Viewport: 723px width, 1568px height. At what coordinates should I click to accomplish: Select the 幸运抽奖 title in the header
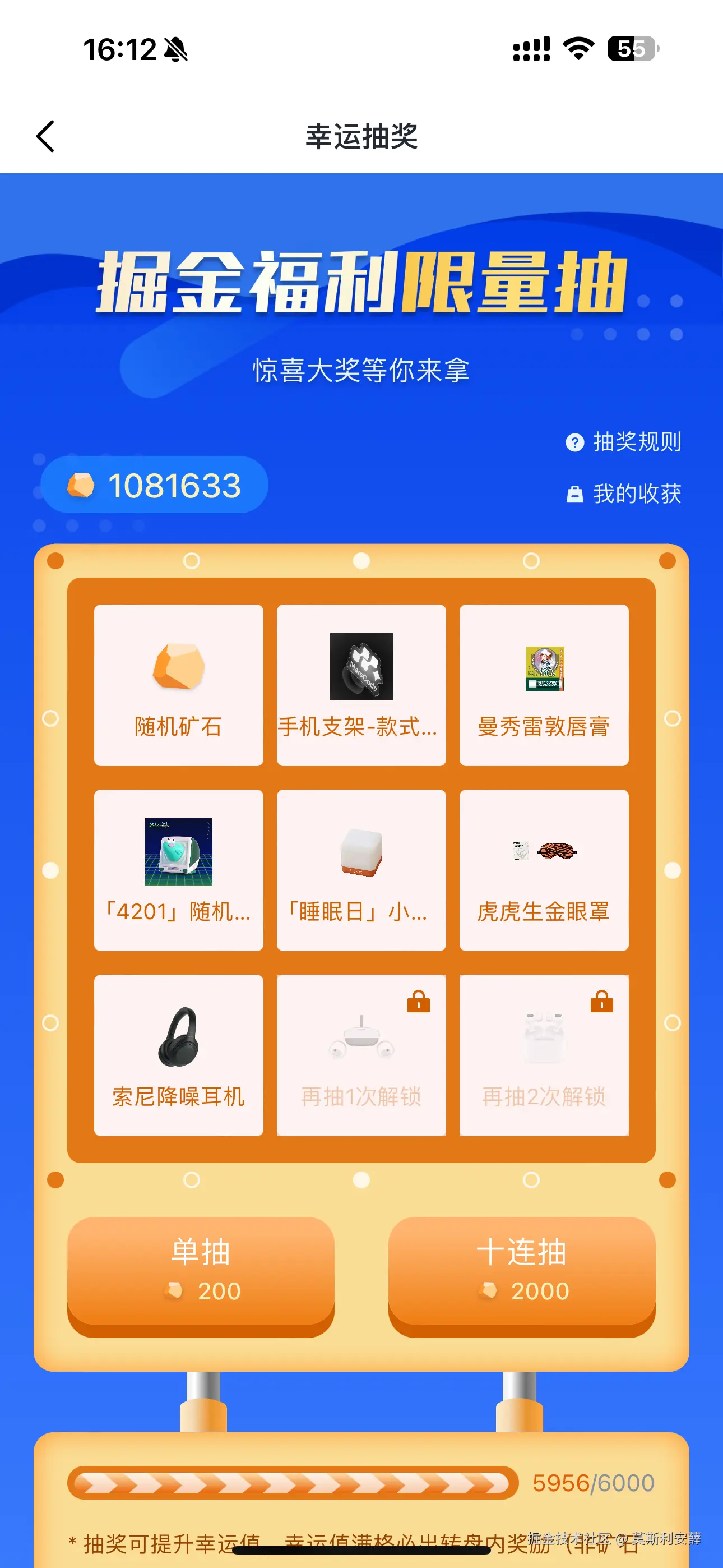pos(361,135)
